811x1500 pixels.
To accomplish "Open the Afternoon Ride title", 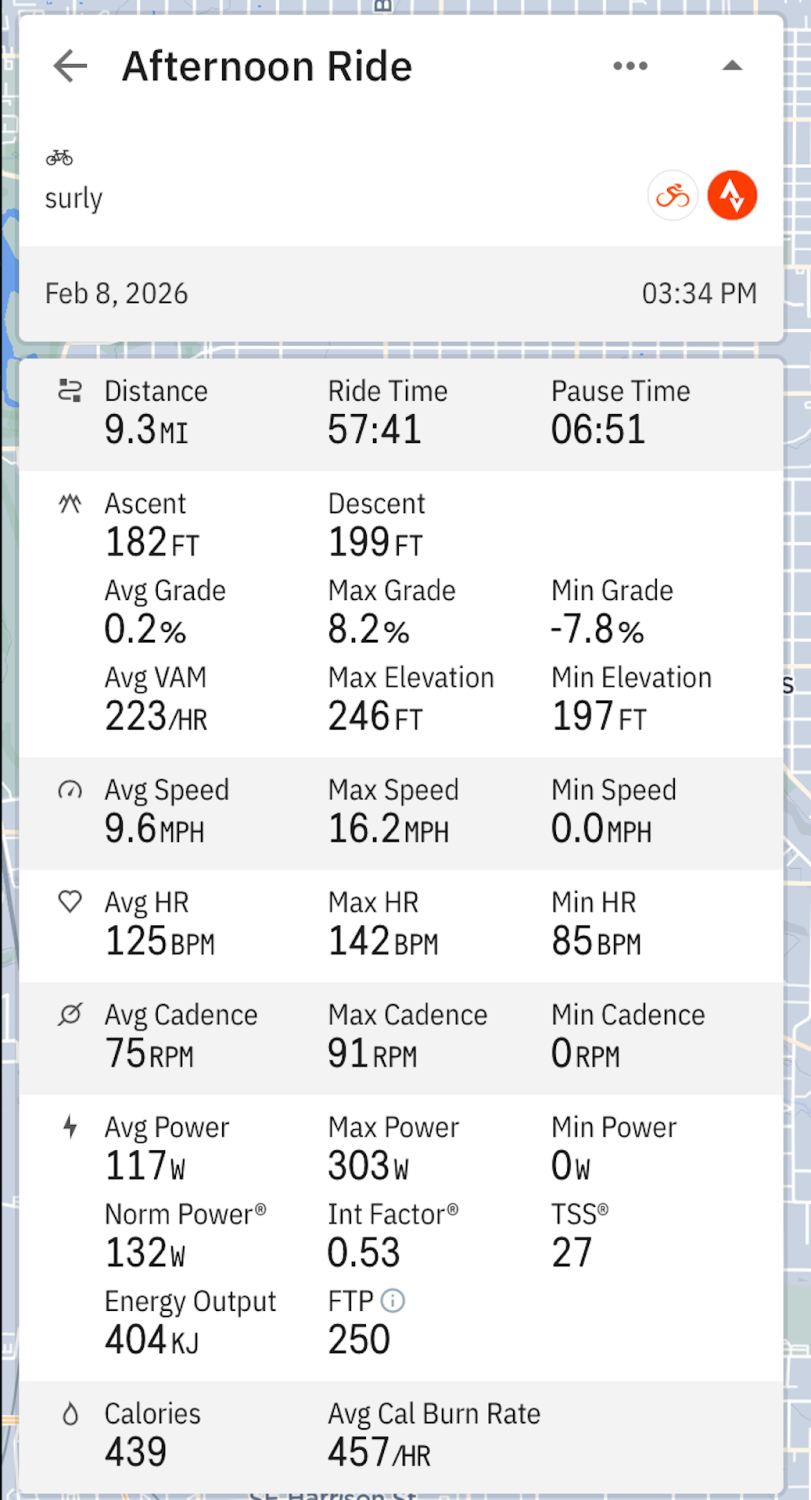I will [x=266, y=66].
